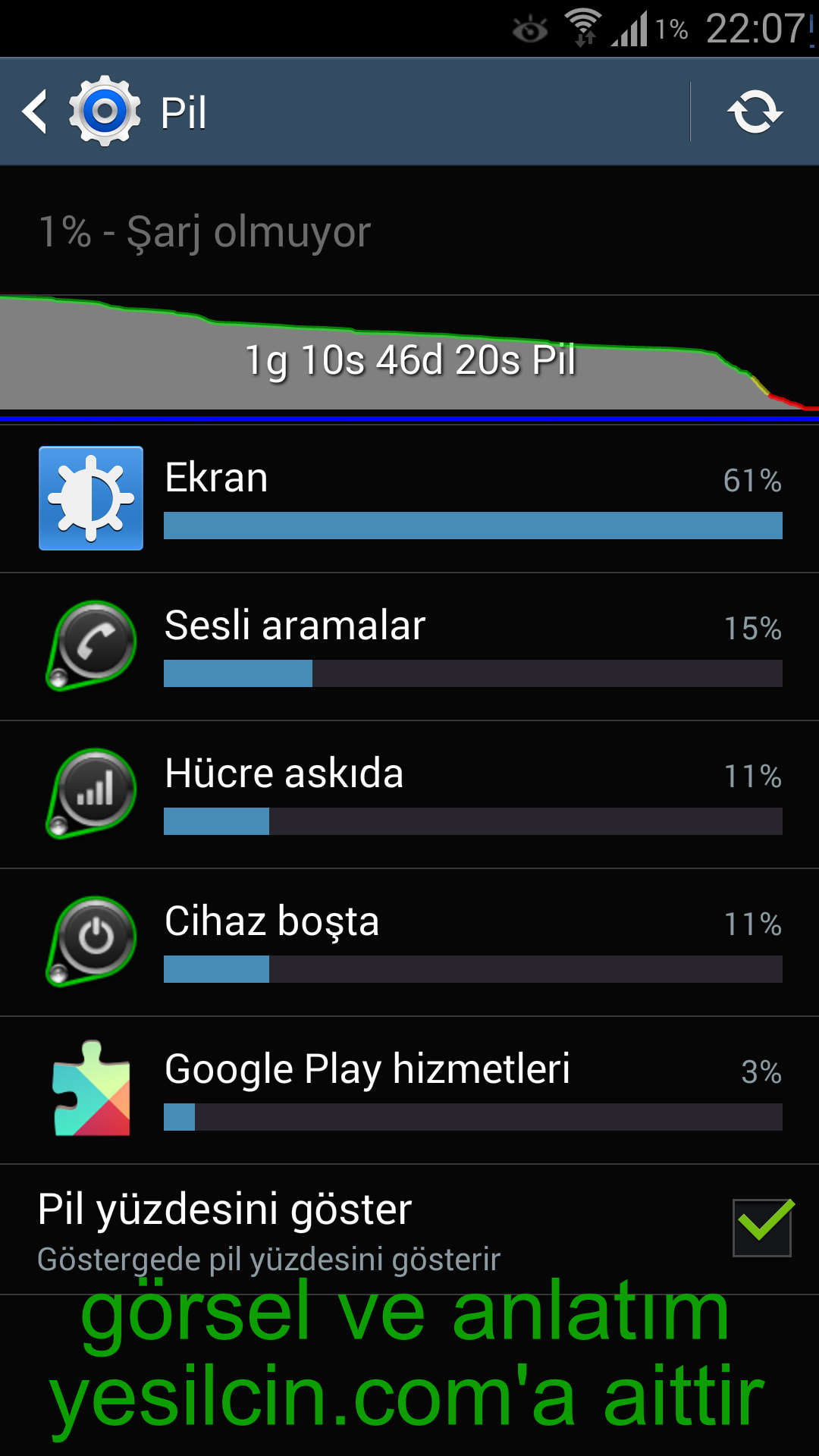Refresh battery usage statistics
The width and height of the screenshot is (819, 1456).
[755, 112]
